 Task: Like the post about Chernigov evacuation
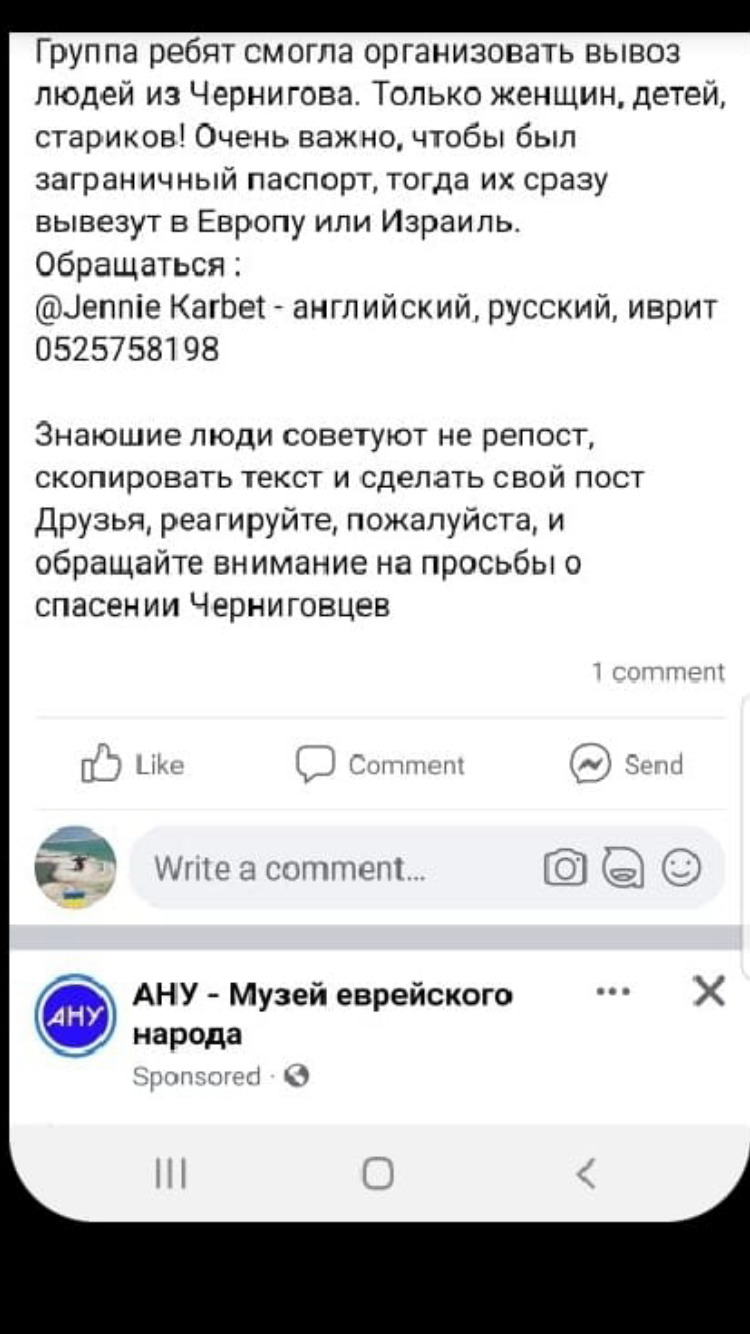132,765
